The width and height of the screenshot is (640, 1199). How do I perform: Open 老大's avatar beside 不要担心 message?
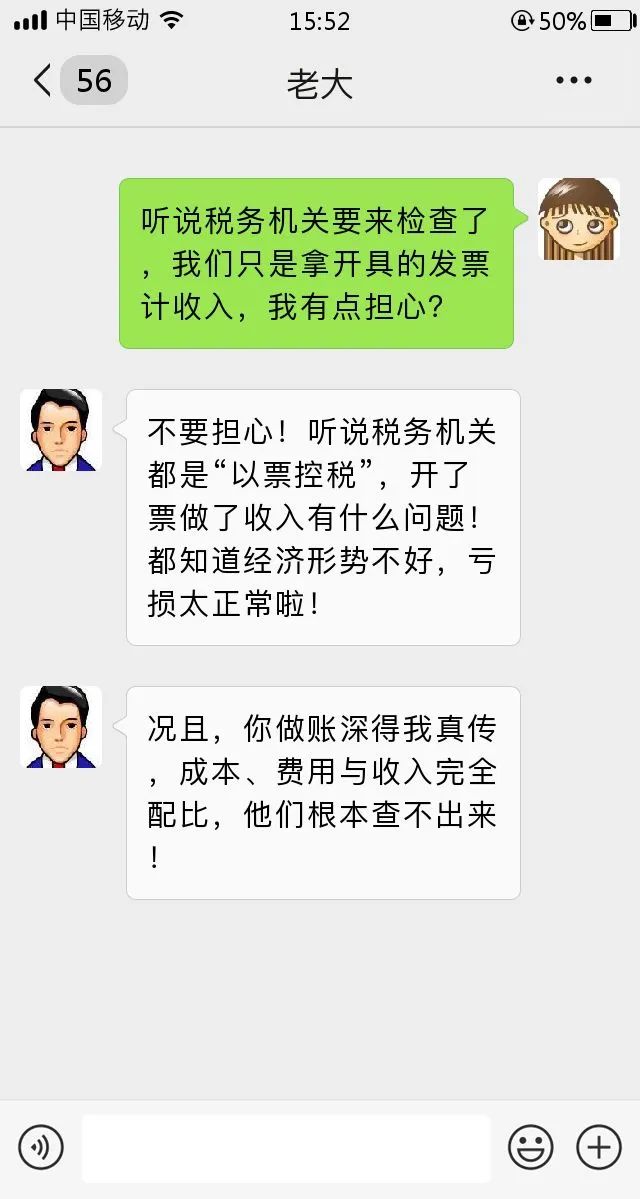pos(61,430)
